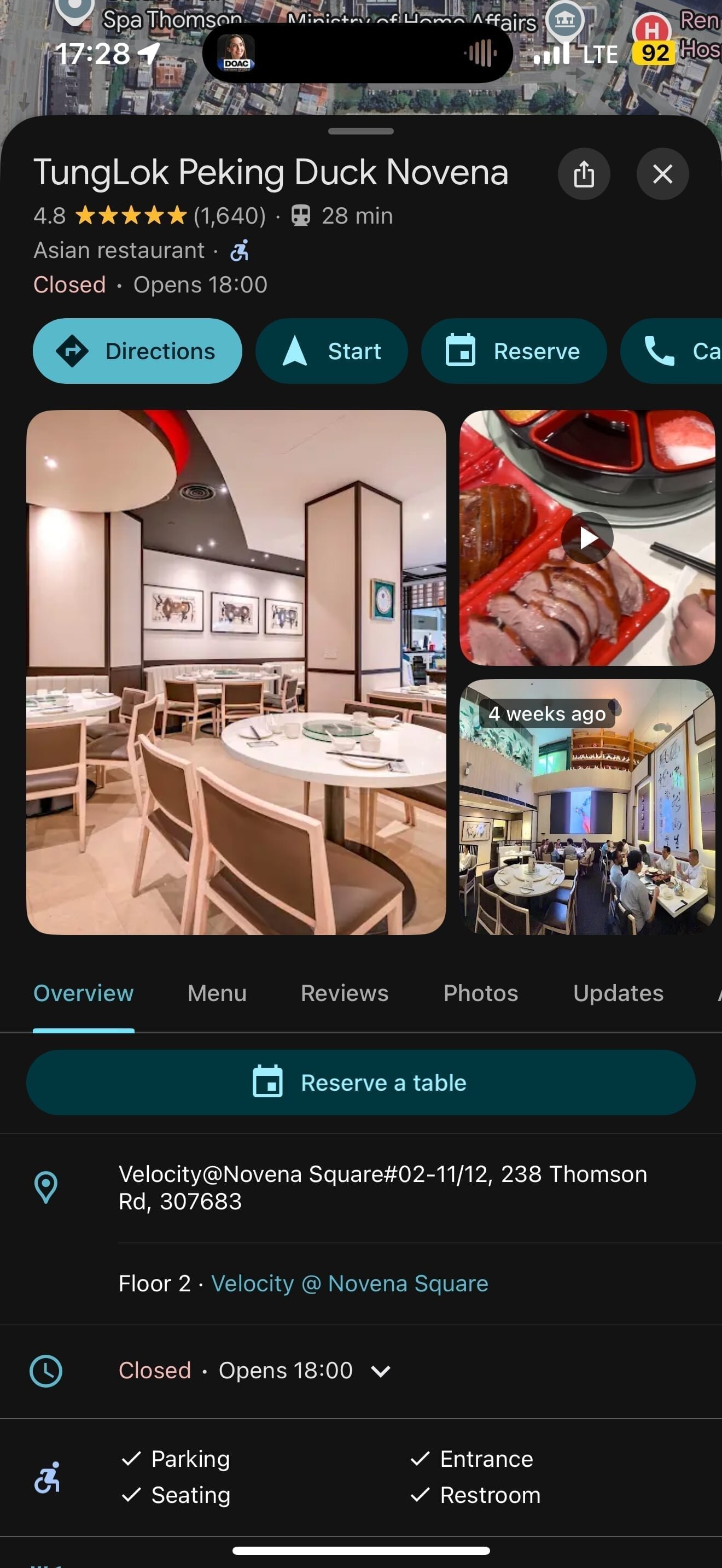Screen dimensions: 722x1568
Task: Go to the Updates tab
Action: pos(618,993)
